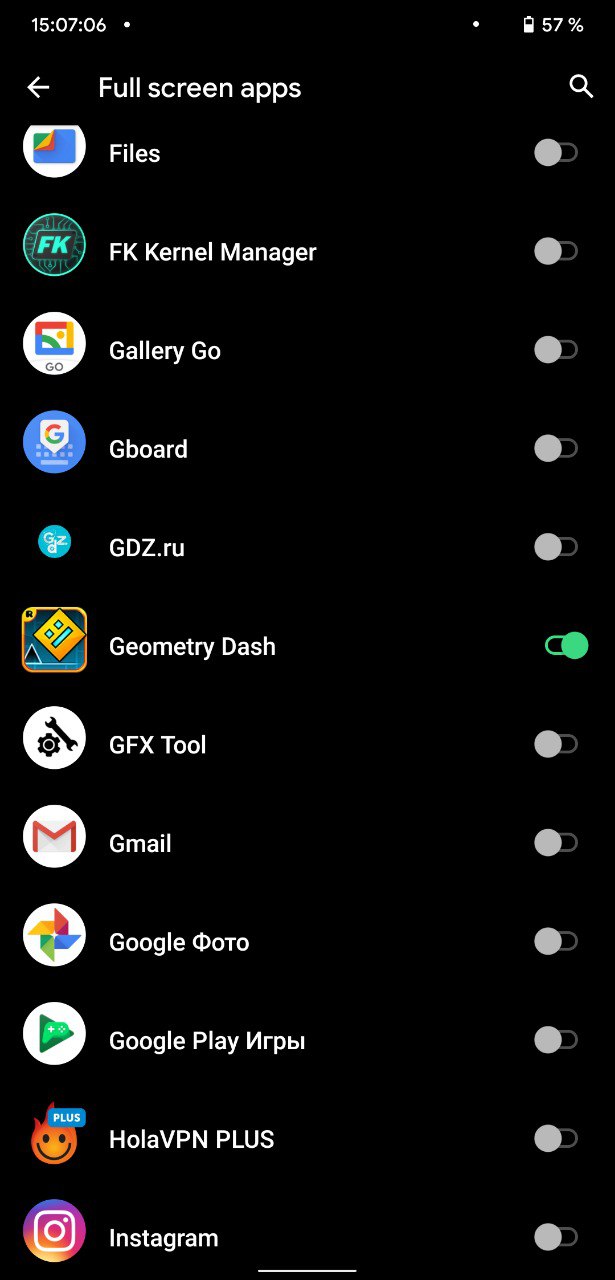Viewport: 615px width, 1280px height.
Task: Enable full screen for Files
Action: pyautogui.click(x=556, y=153)
